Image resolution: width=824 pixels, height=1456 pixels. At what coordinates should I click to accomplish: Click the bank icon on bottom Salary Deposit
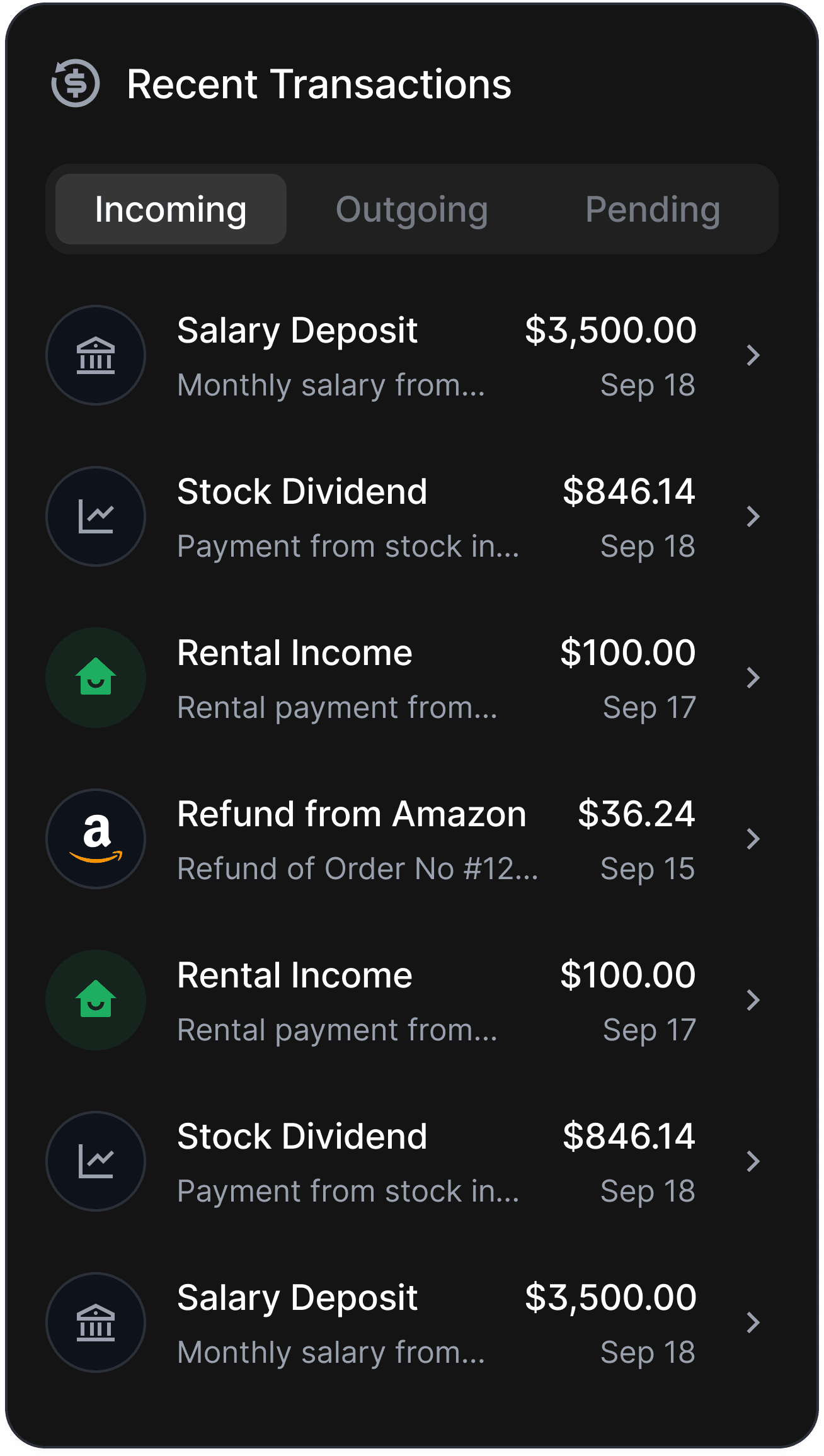(x=95, y=1322)
